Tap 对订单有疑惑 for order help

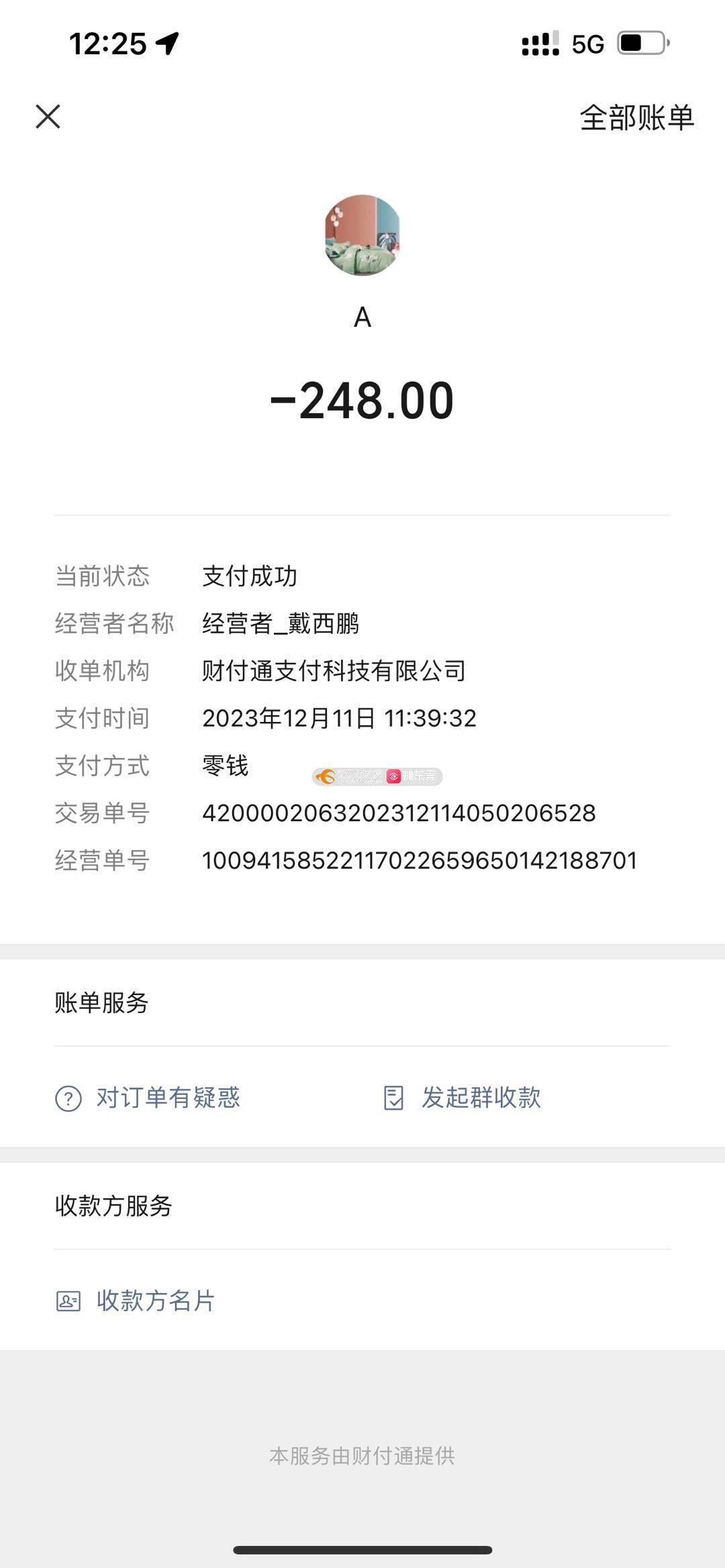click(x=148, y=1098)
